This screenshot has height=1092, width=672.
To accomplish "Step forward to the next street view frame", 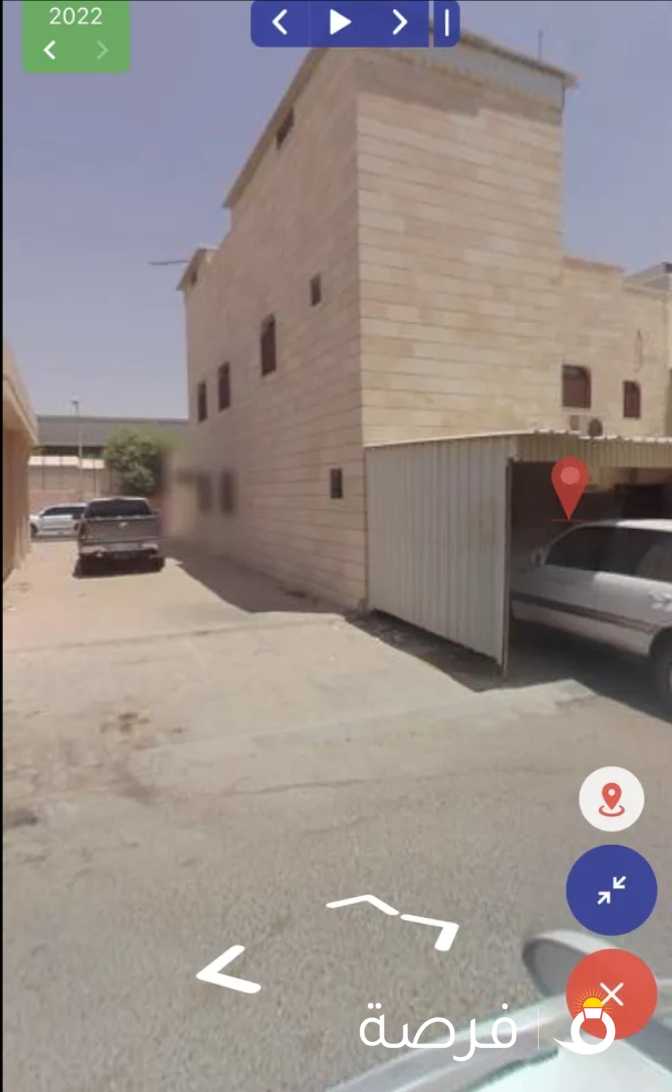I will (x=400, y=22).
